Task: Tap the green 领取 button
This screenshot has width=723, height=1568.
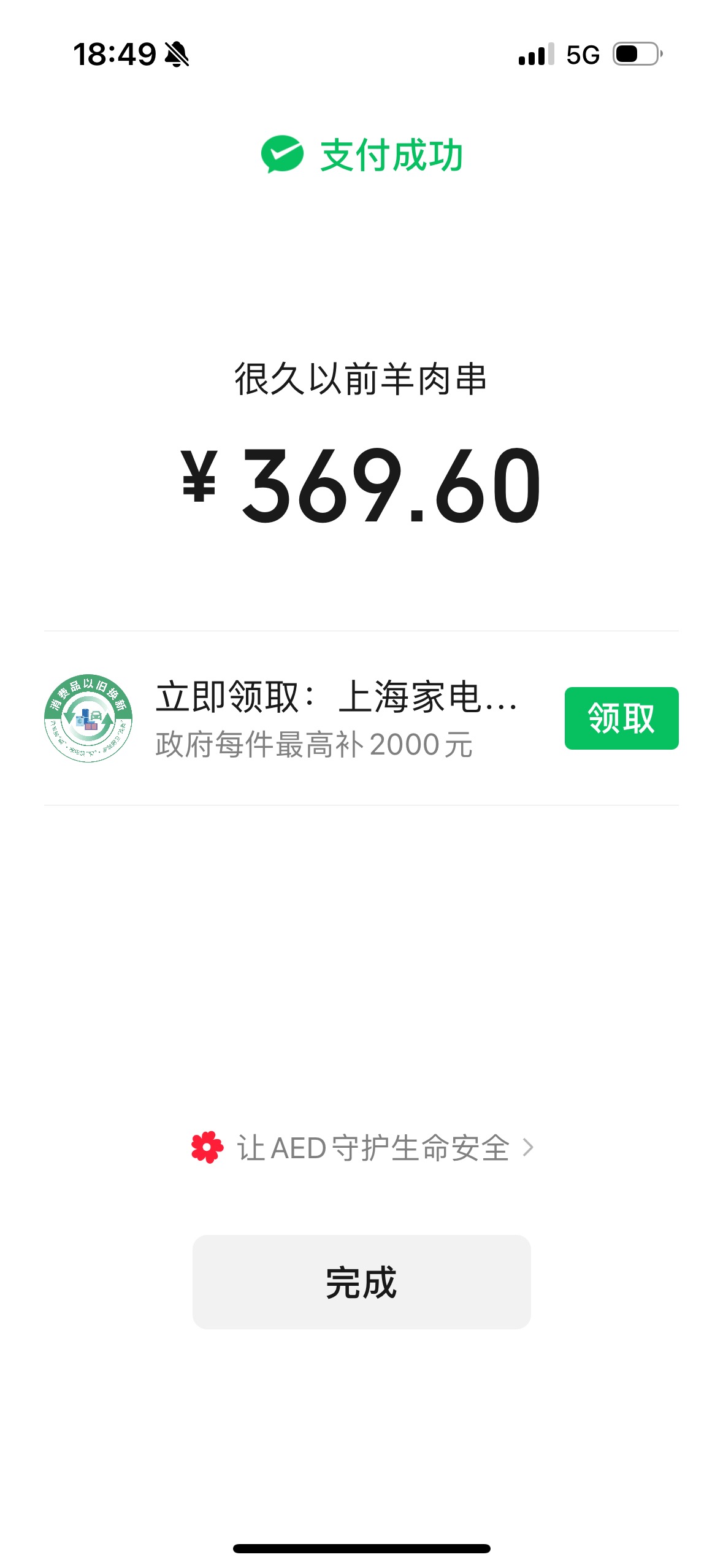Action: coord(621,718)
